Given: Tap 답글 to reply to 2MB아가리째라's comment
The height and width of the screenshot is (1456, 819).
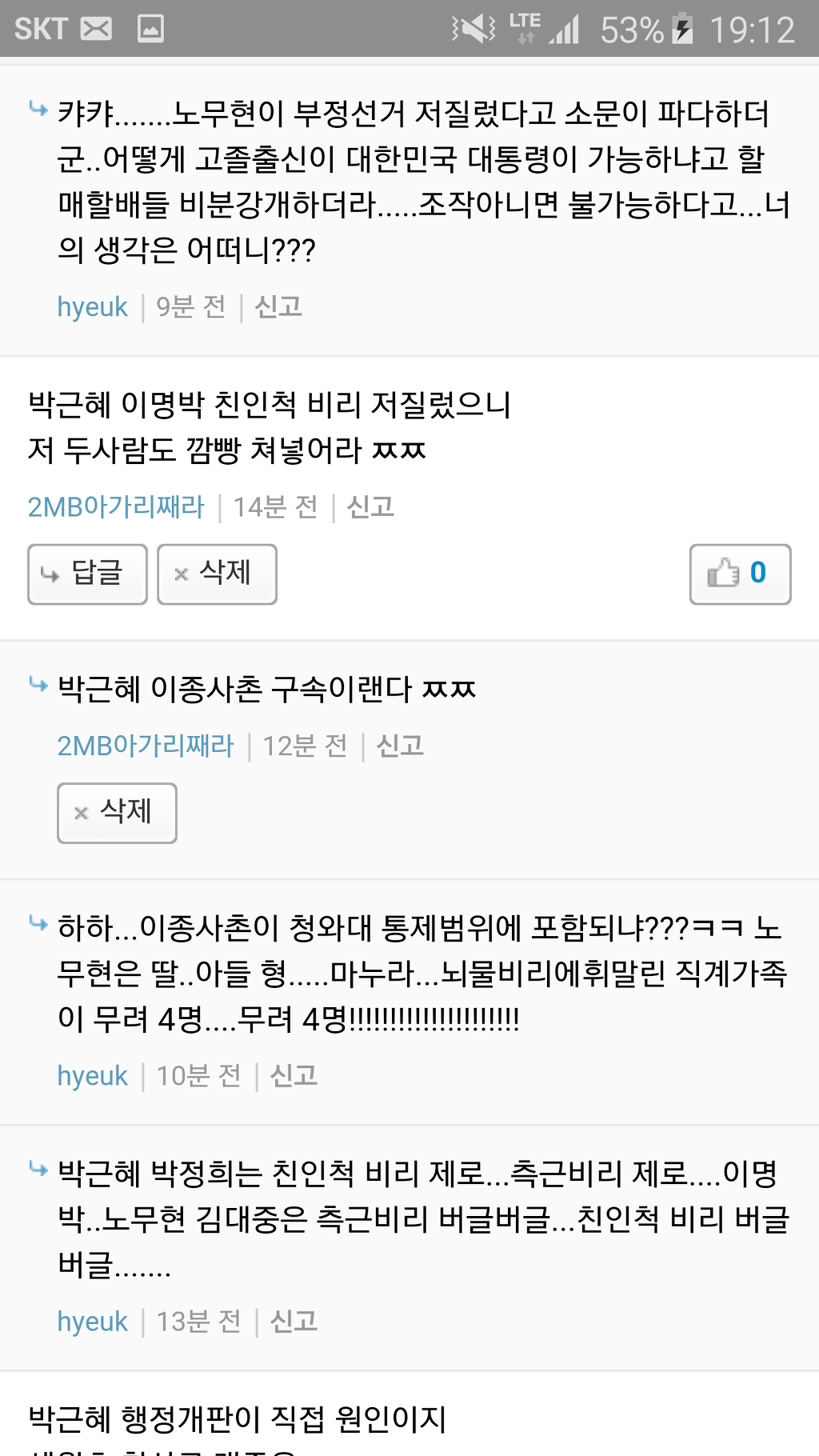Looking at the screenshot, I should tap(87, 574).
